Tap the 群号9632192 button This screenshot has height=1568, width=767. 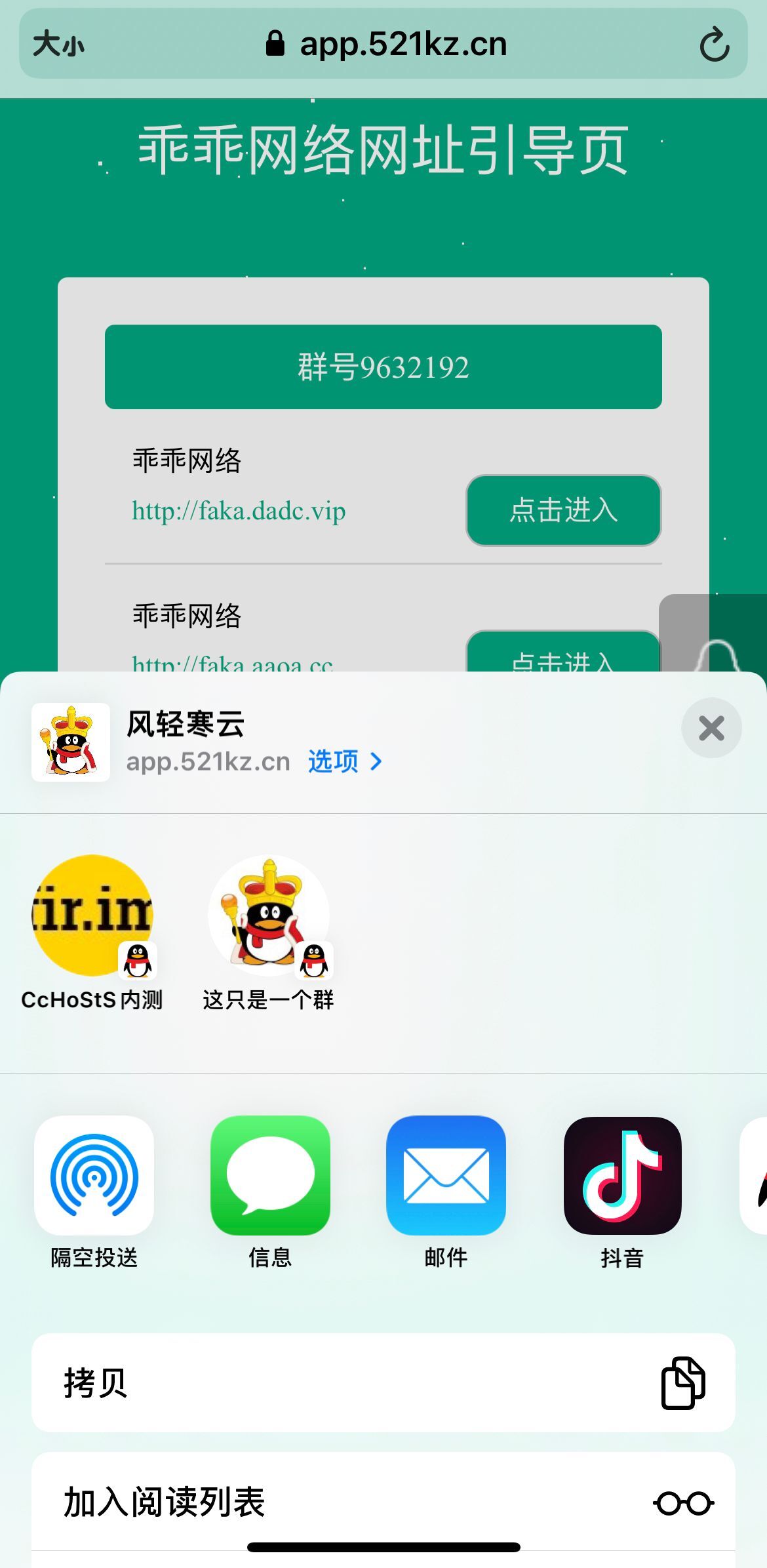[383, 367]
